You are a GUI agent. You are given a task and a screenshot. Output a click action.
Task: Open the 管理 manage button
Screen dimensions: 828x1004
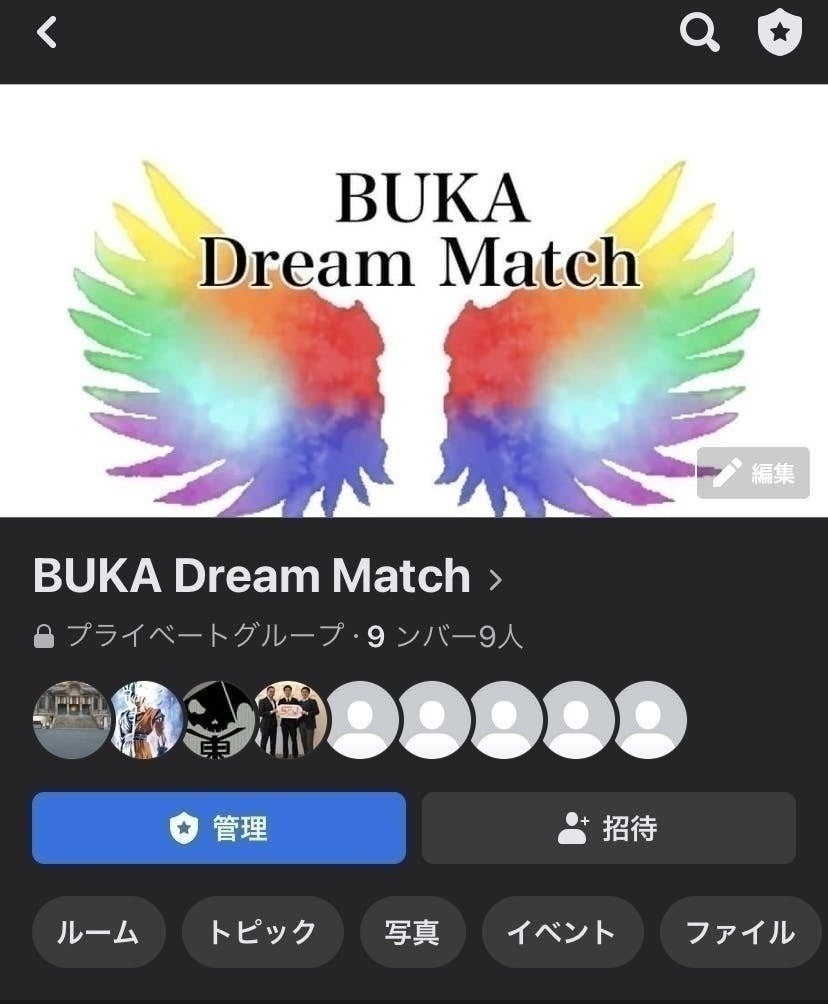click(219, 828)
